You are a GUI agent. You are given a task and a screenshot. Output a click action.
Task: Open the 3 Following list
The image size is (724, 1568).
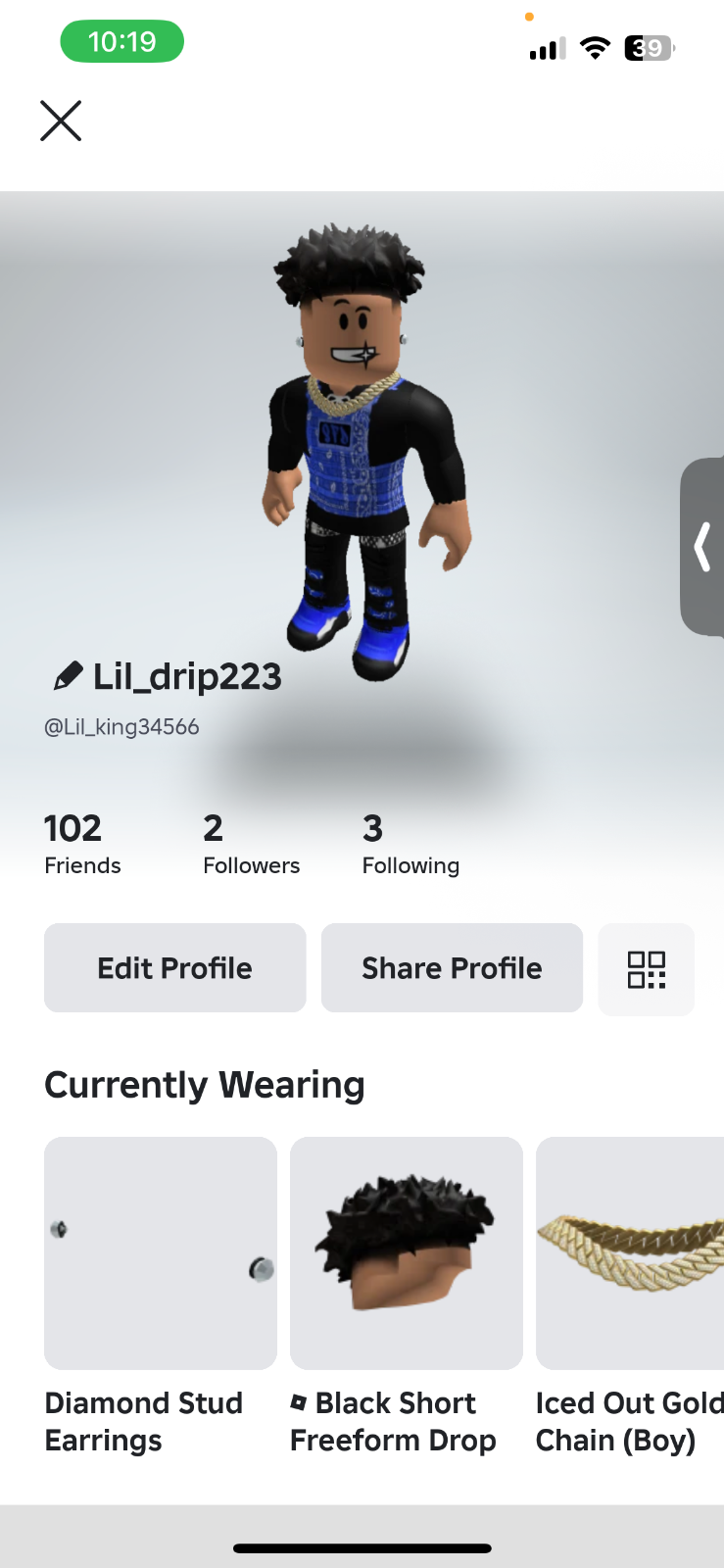[410, 843]
